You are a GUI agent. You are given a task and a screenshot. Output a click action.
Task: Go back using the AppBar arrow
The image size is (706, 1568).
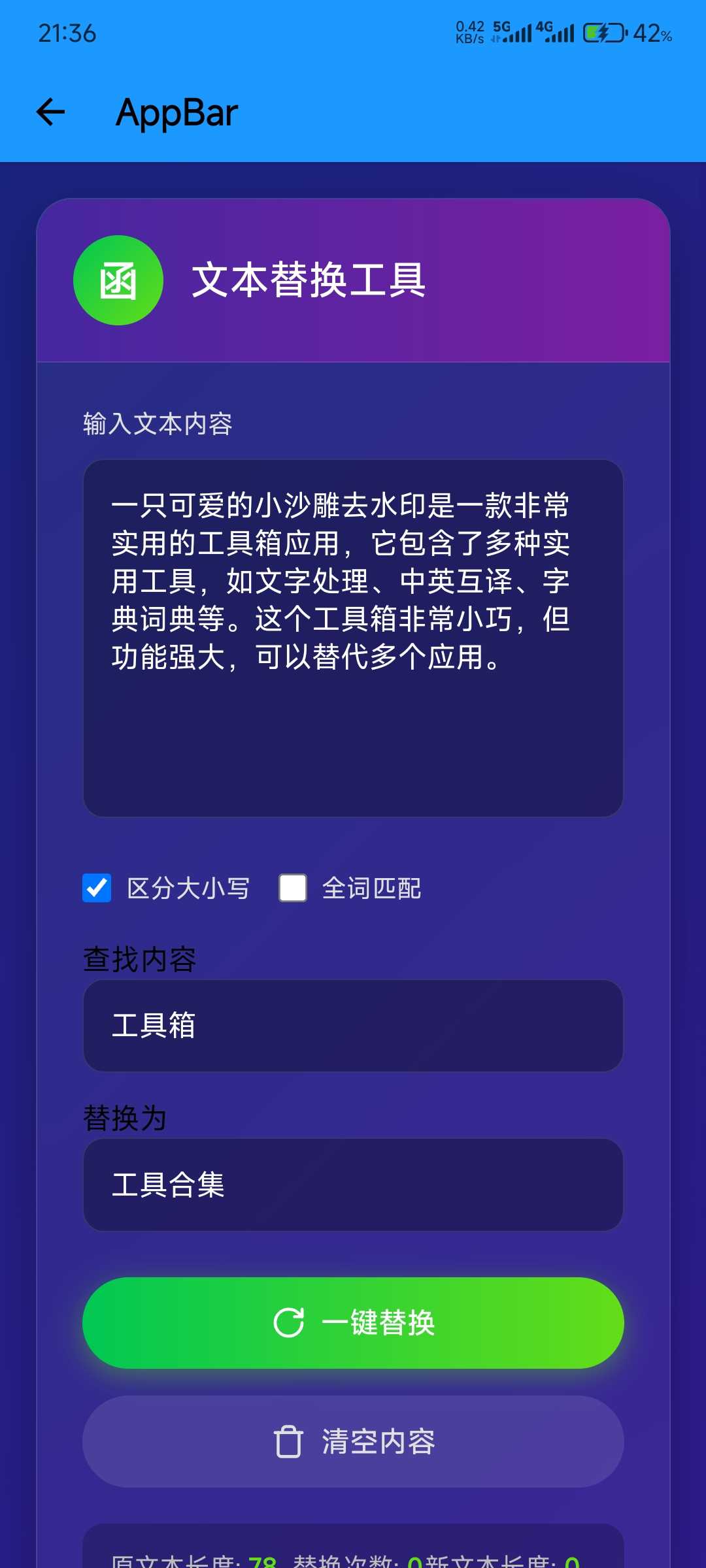[x=50, y=112]
